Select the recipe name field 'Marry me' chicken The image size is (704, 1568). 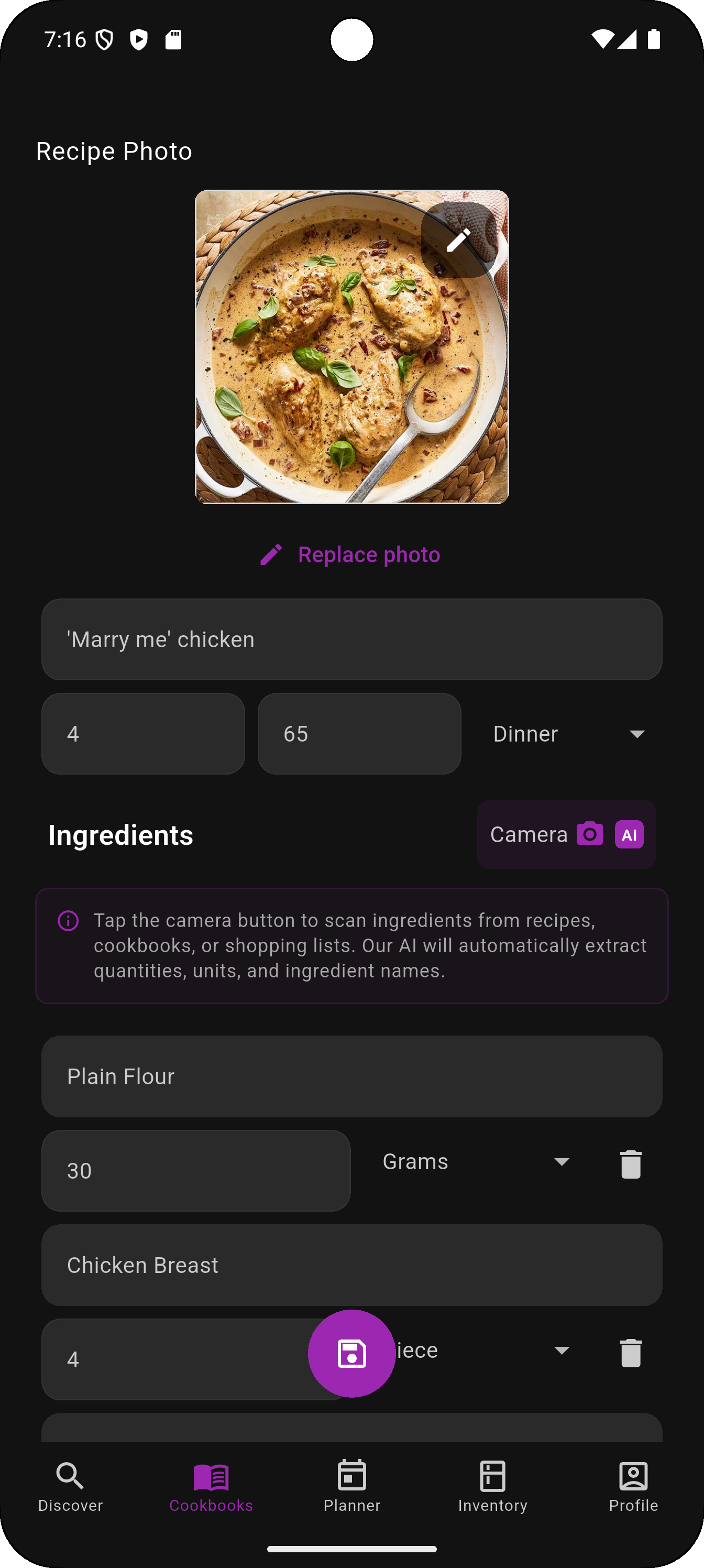coord(351,639)
